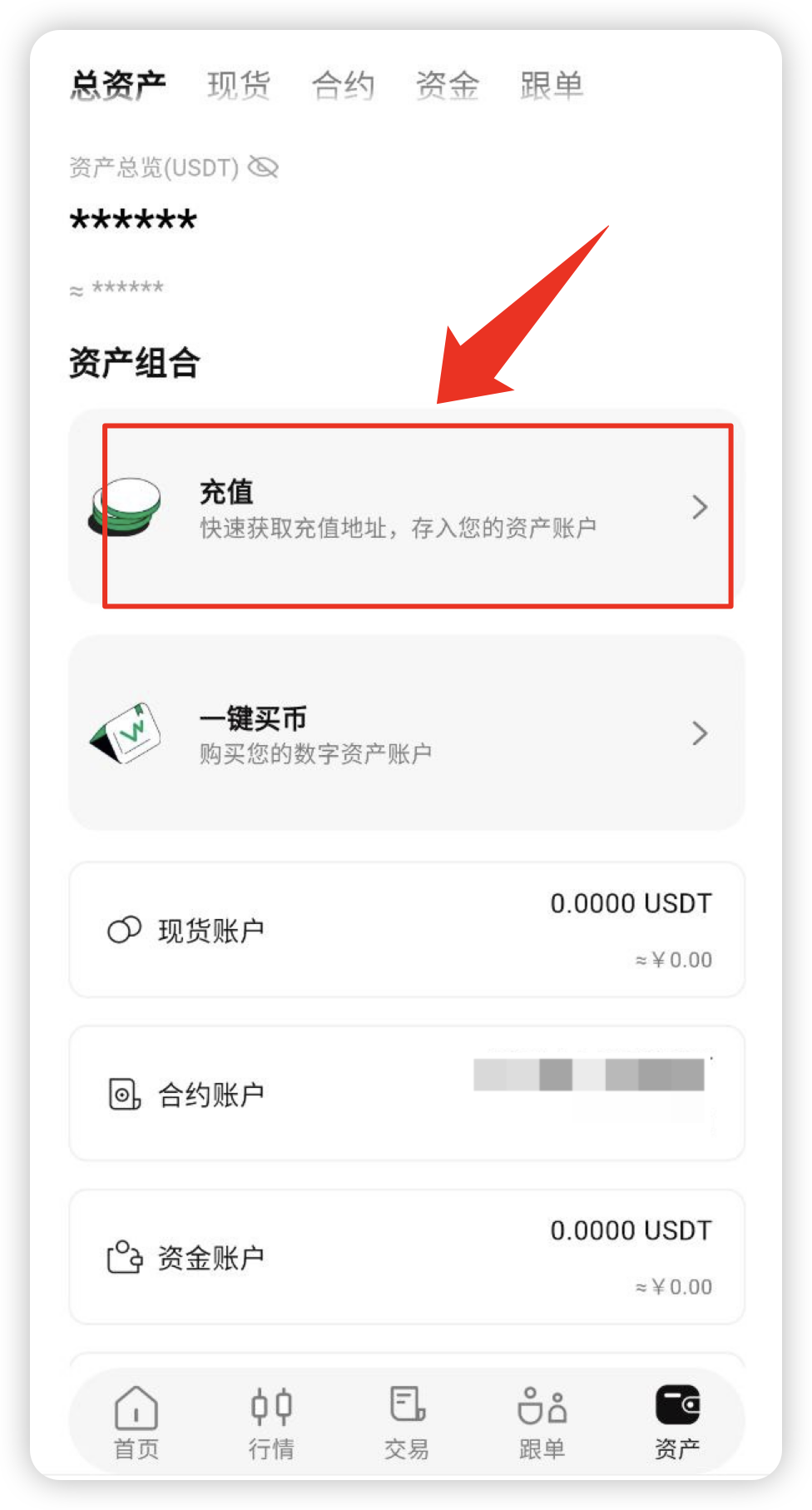Switch to the 合约 top tab
Image resolution: width=812 pixels, height=1510 pixels.
(344, 86)
